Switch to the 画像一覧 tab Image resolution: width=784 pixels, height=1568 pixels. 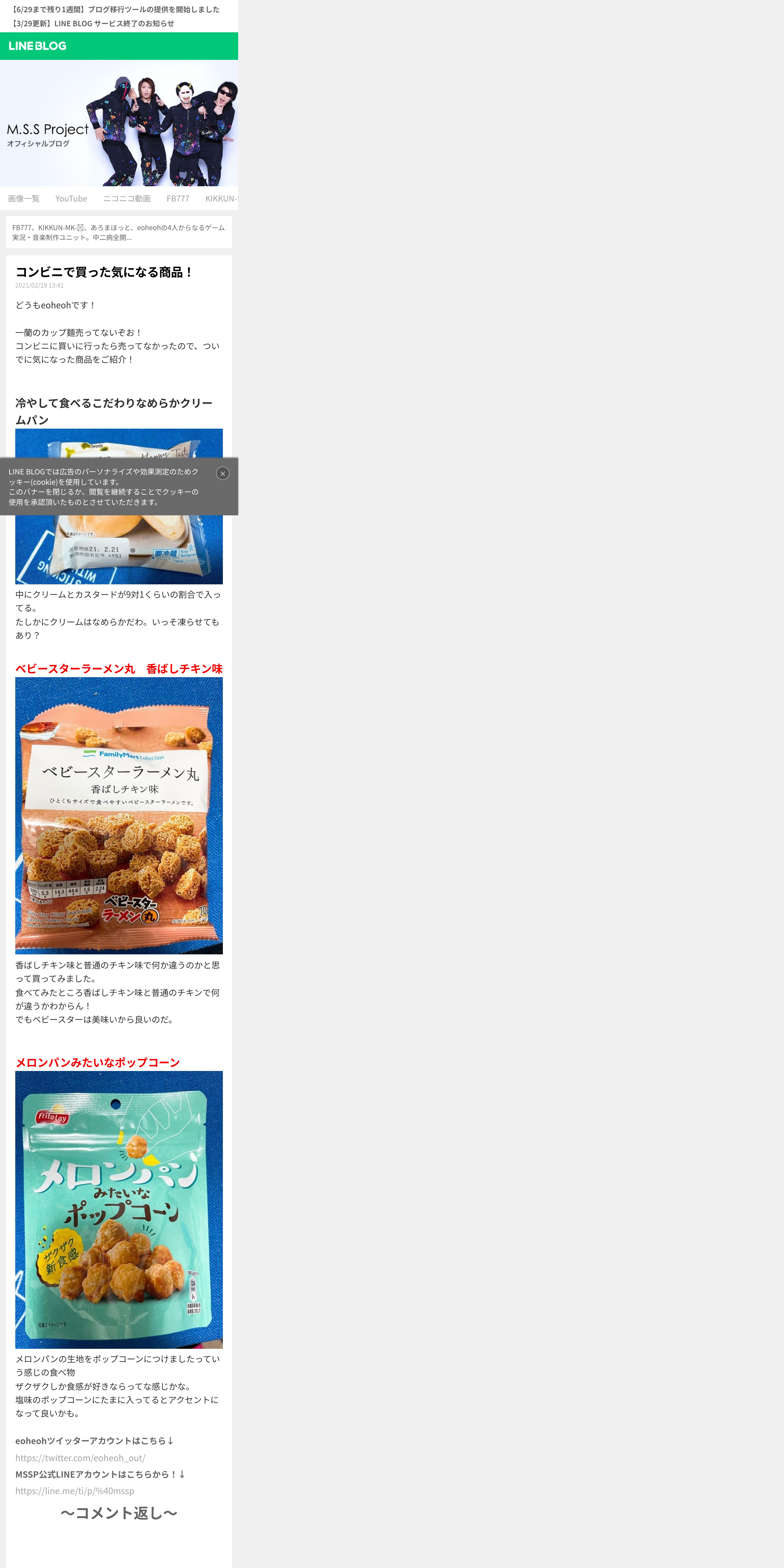click(24, 198)
